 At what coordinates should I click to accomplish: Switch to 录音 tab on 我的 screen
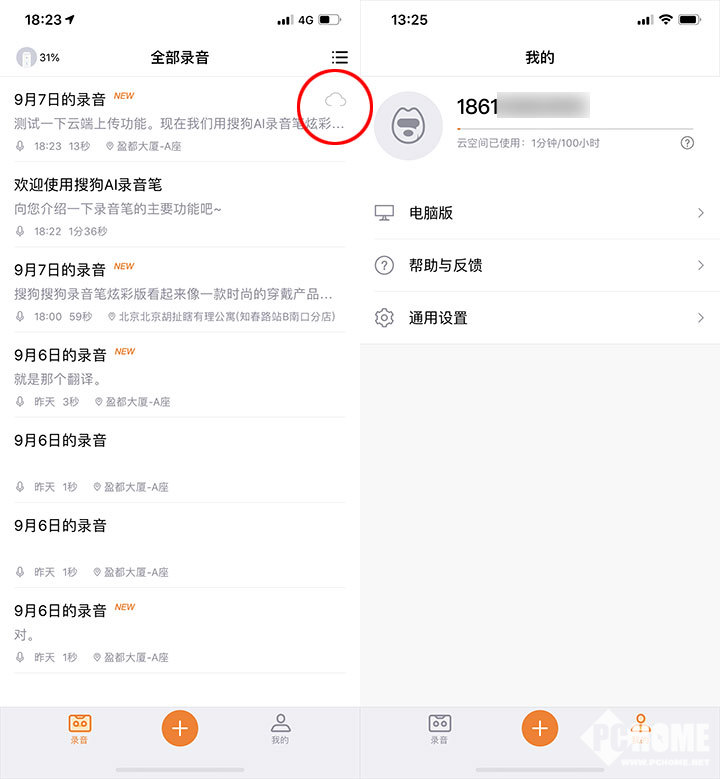pos(439,728)
